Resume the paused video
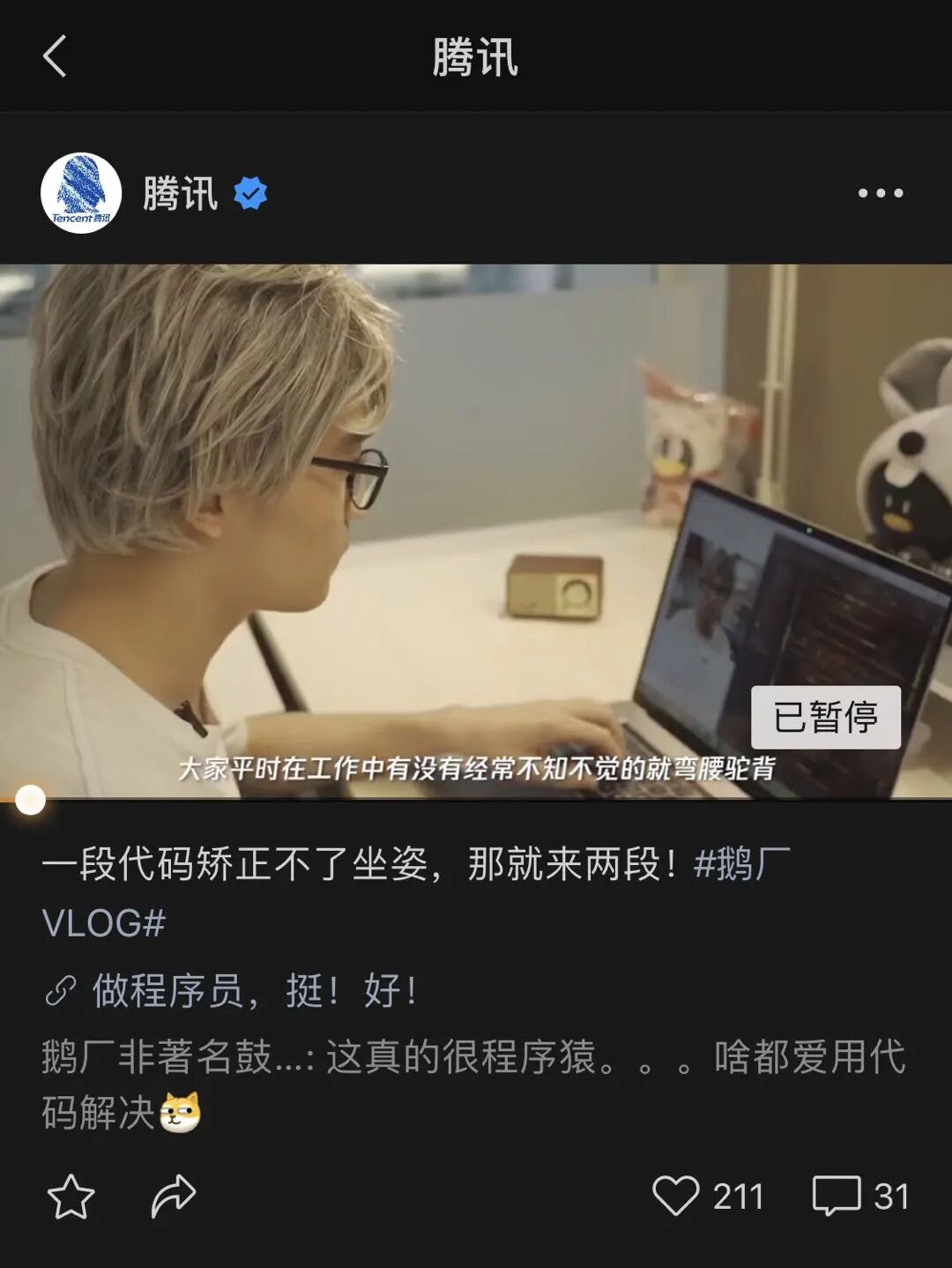The height and width of the screenshot is (1268, 952). pyautogui.click(x=476, y=529)
